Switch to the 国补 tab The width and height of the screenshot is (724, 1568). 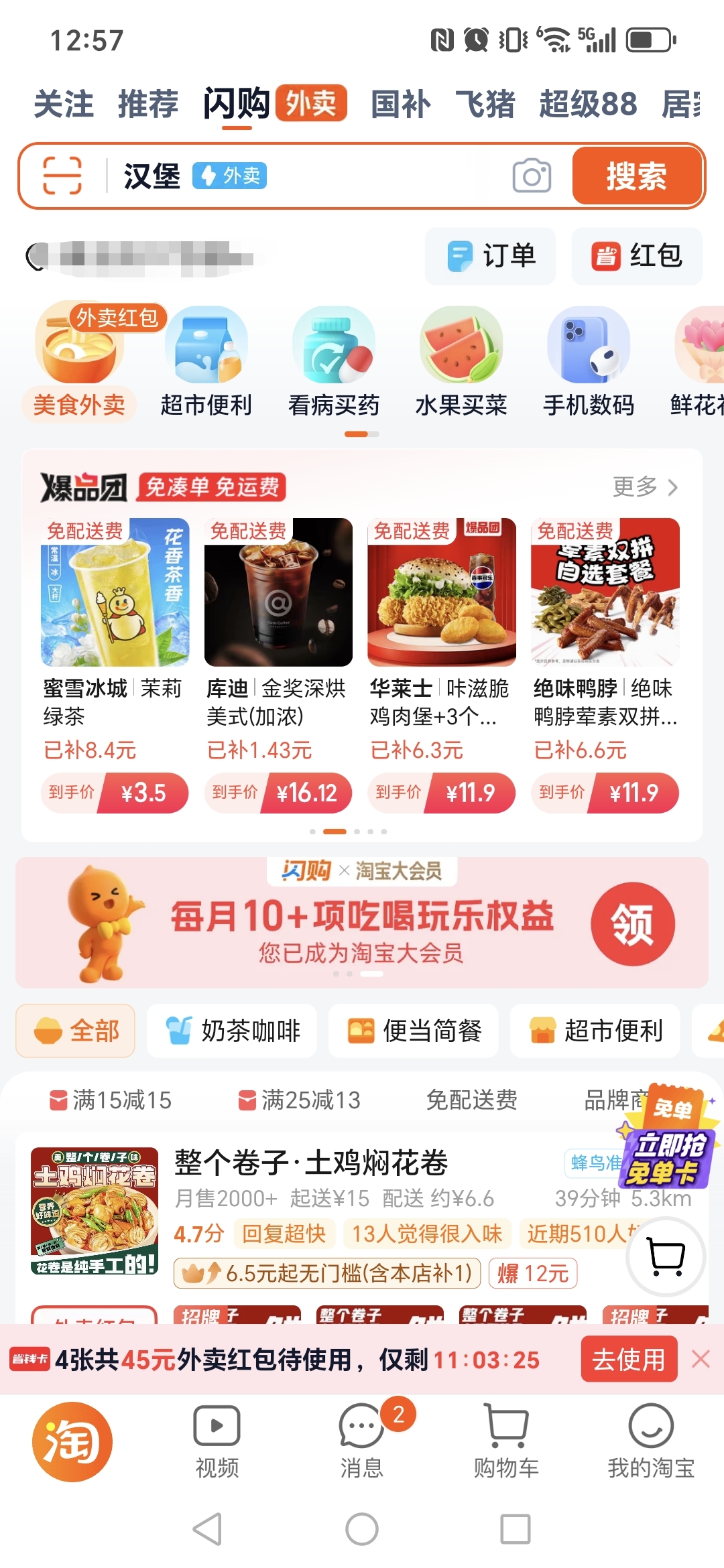tap(400, 105)
